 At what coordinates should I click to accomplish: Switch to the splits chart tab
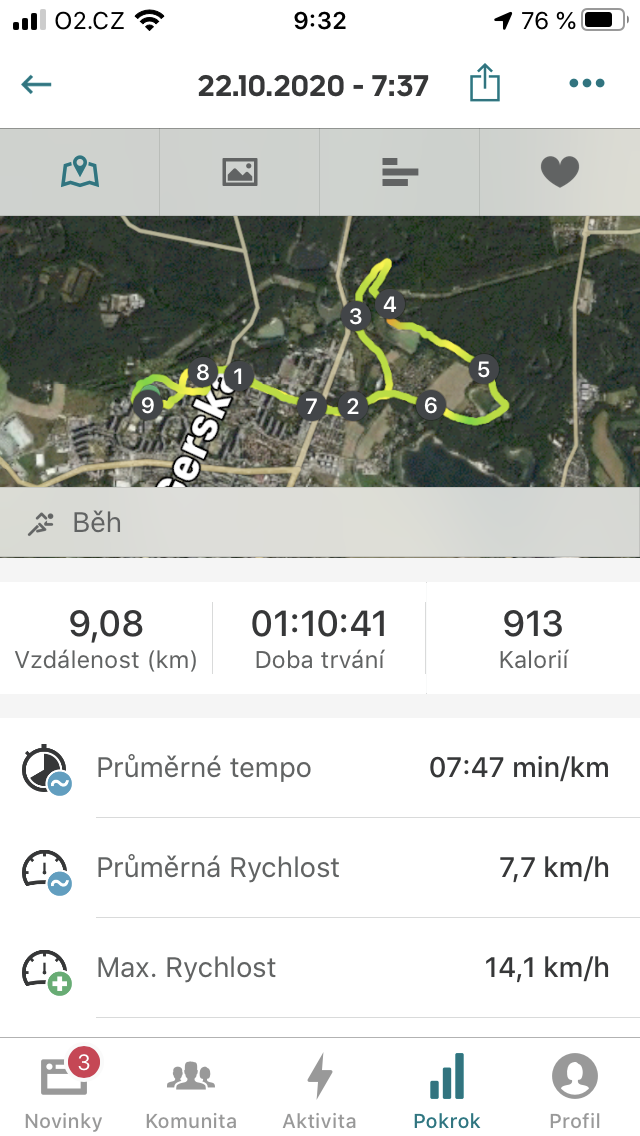click(x=399, y=172)
